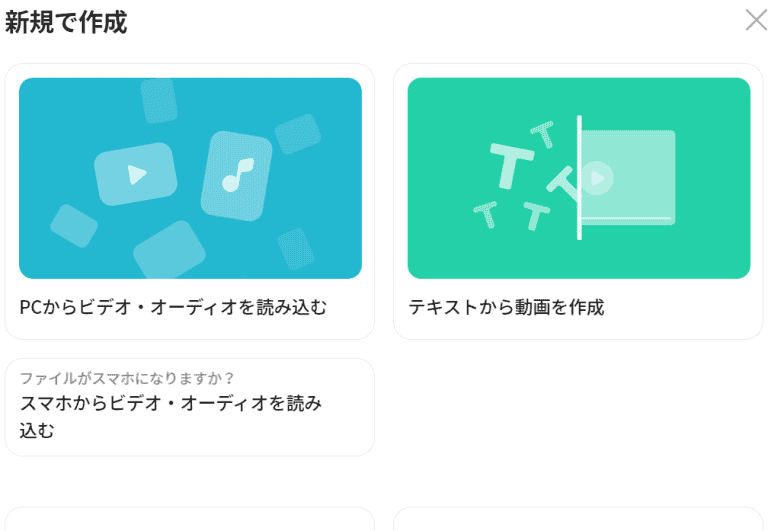Screen dimensions: 768x531
Task: Select PCからビデオ・オーディオを読み込む card
Action: (190, 200)
